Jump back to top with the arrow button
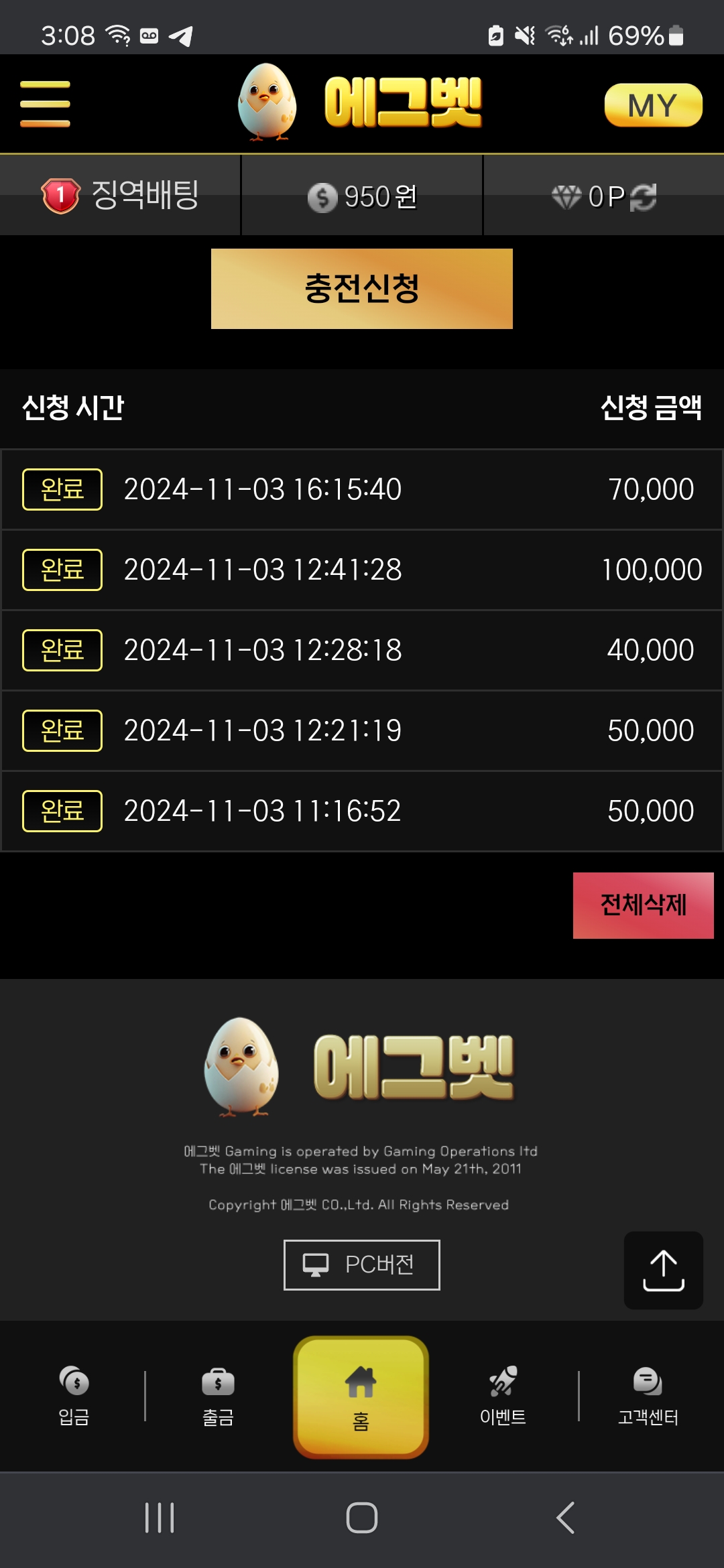Image resolution: width=724 pixels, height=1568 pixels. [x=663, y=1270]
